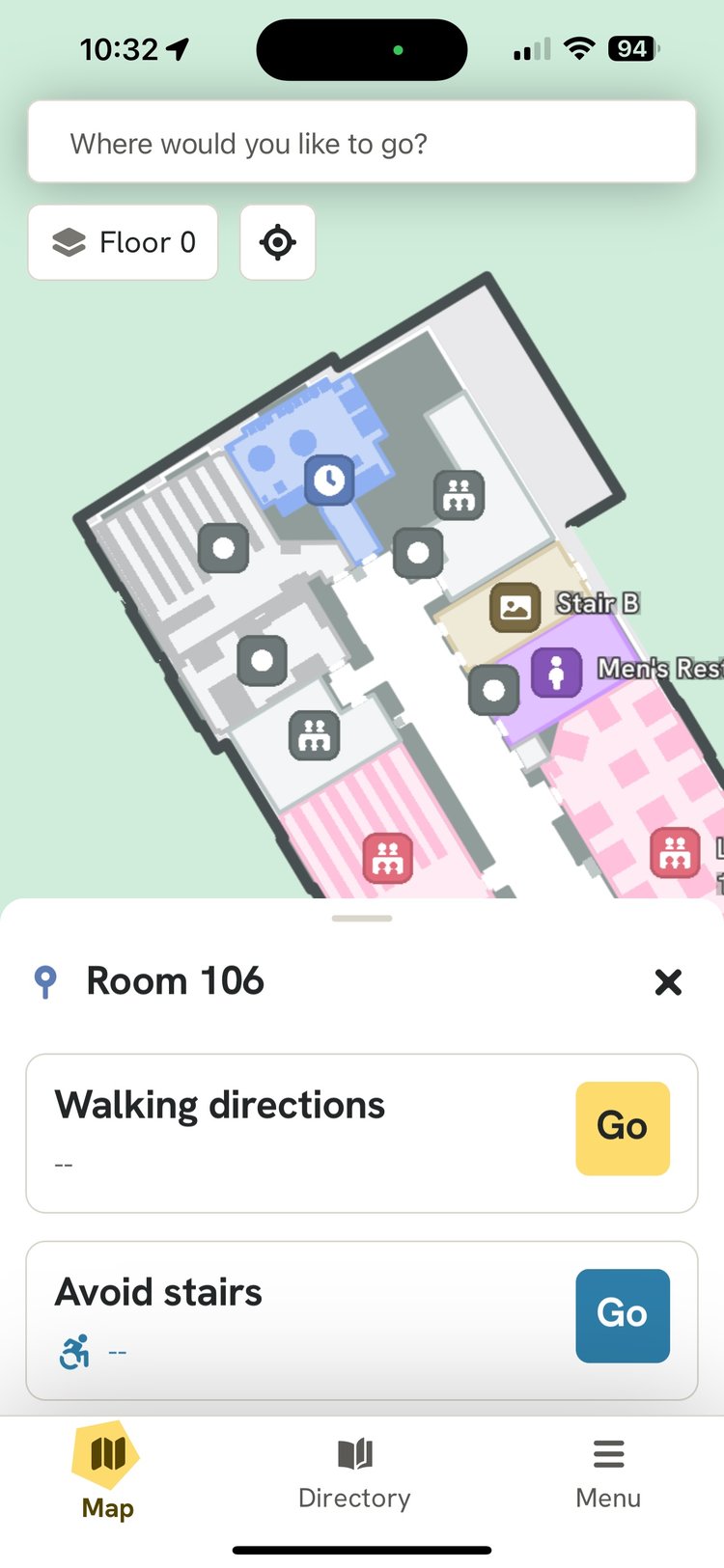Expand the Room 106 bottom sheet
Screen dimensions: 724x1568
point(362,919)
